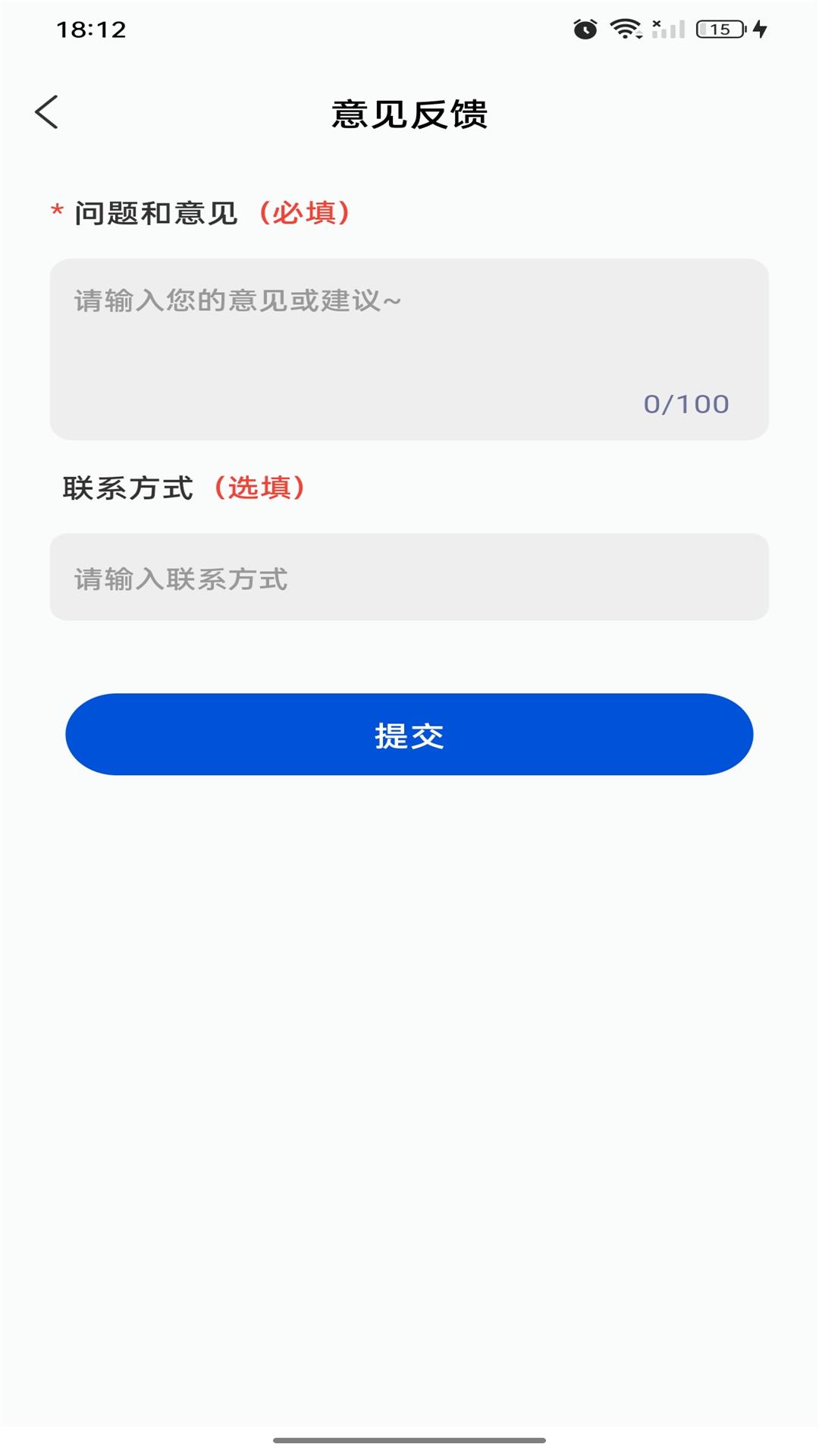Tap the 联系方式 contact input field
The image size is (819, 1456).
click(x=409, y=577)
